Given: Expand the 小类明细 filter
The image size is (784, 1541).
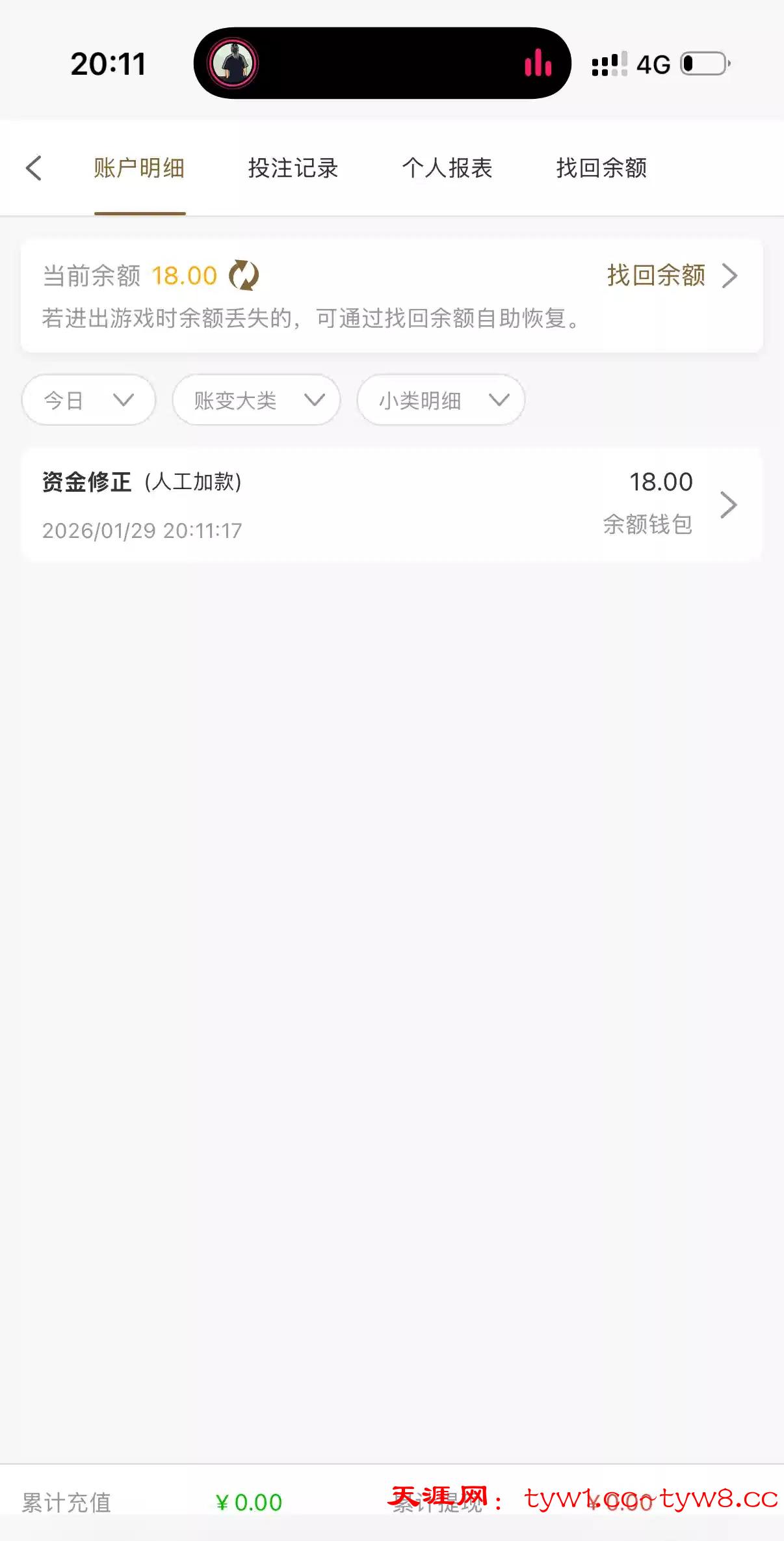Looking at the screenshot, I should (441, 400).
